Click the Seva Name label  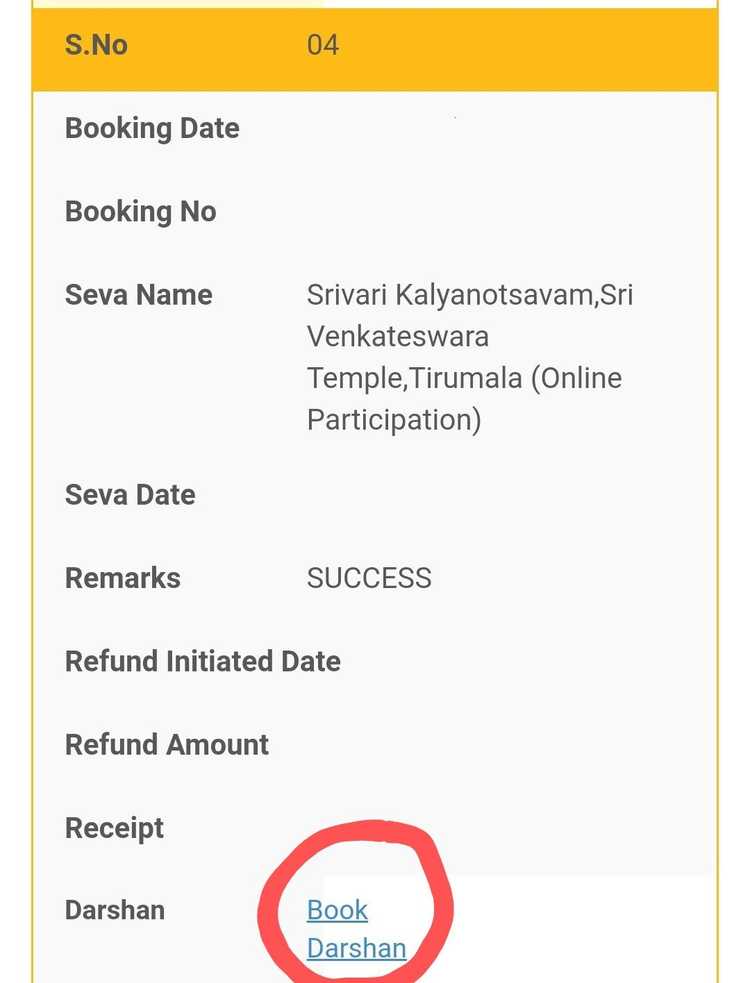click(138, 295)
